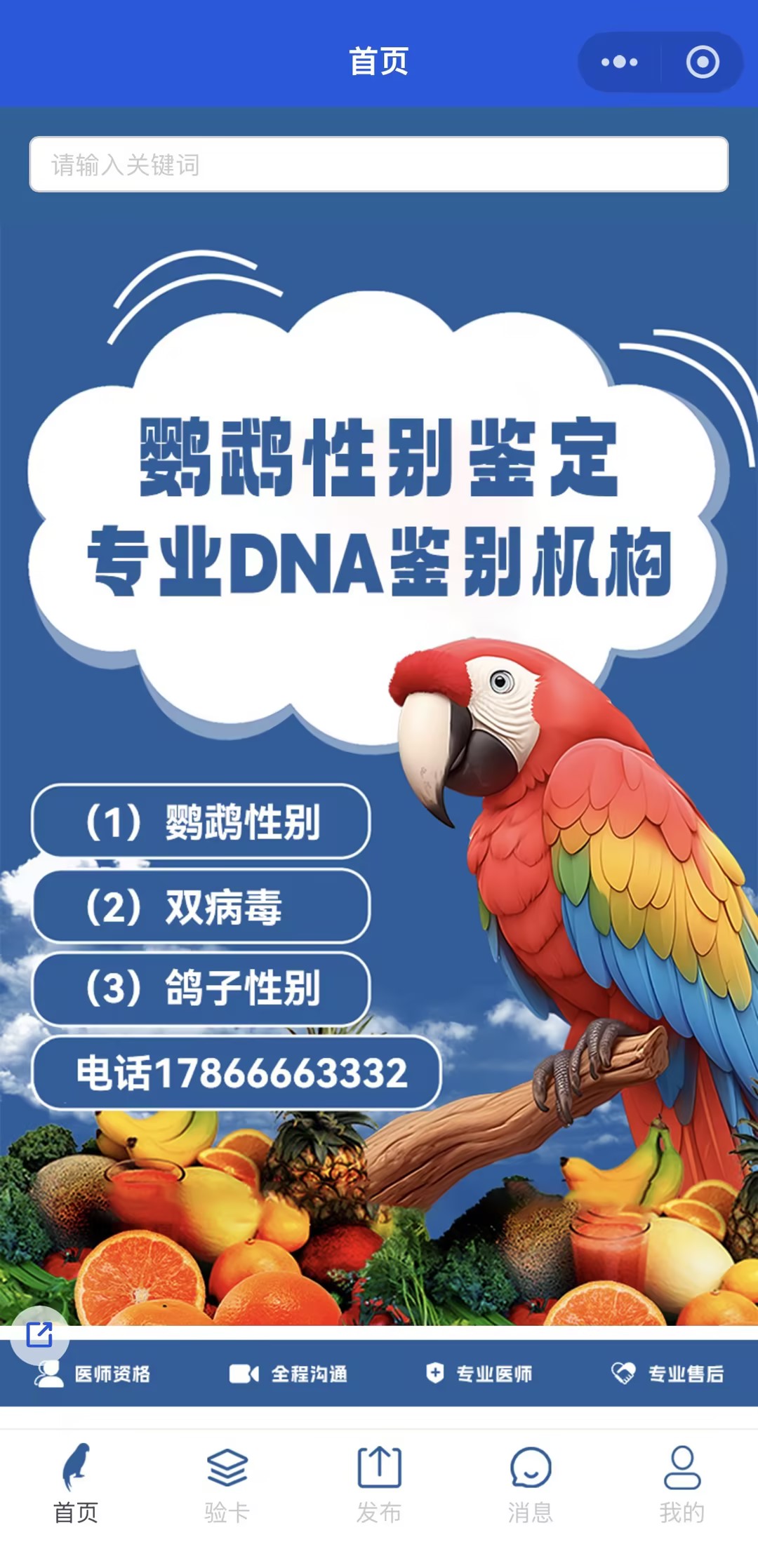This screenshot has width=758, height=1568.
Task: Tap the keyword search field
Action: tap(378, 164)
